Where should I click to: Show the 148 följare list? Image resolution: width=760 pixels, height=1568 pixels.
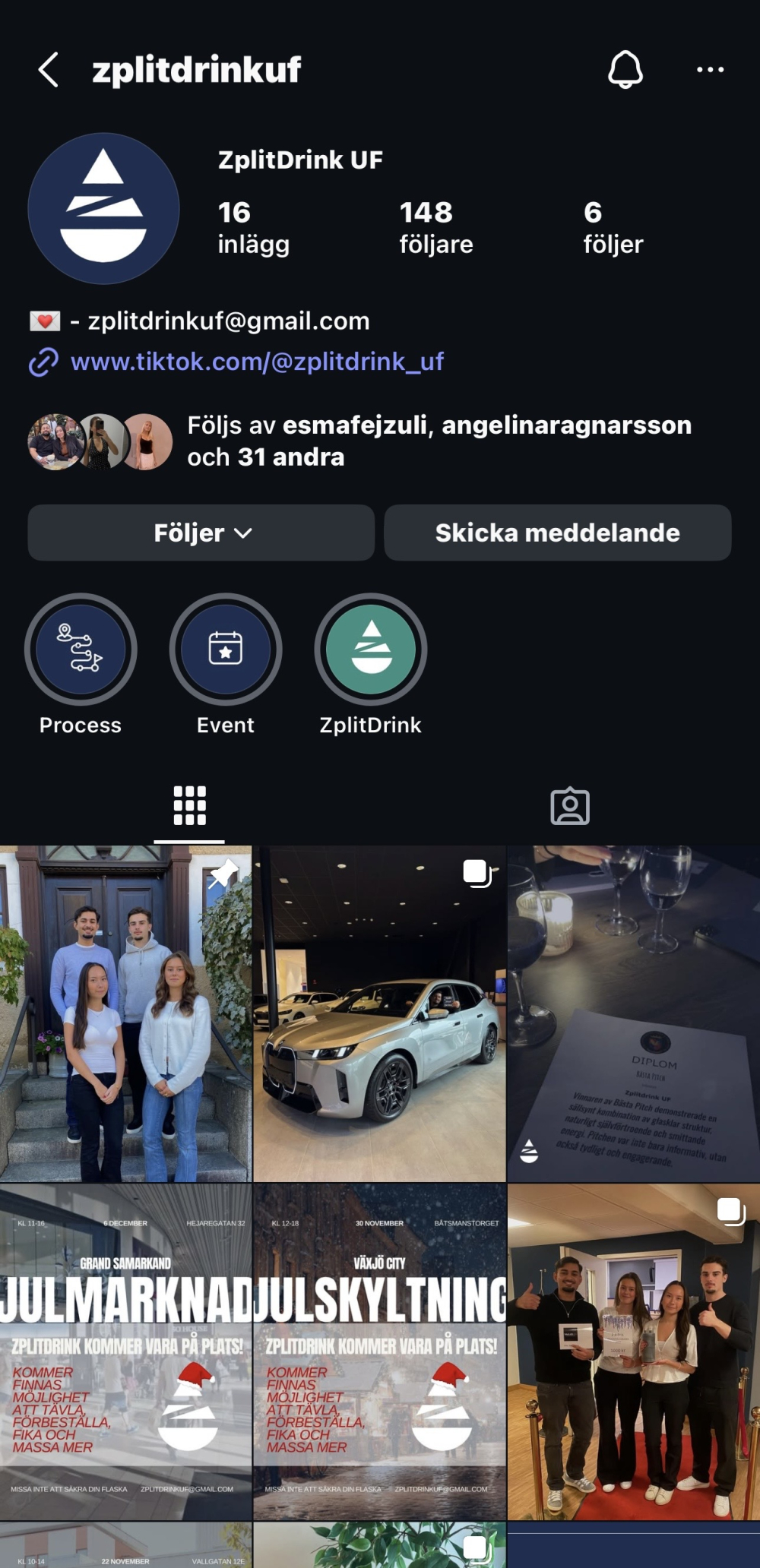435,227
